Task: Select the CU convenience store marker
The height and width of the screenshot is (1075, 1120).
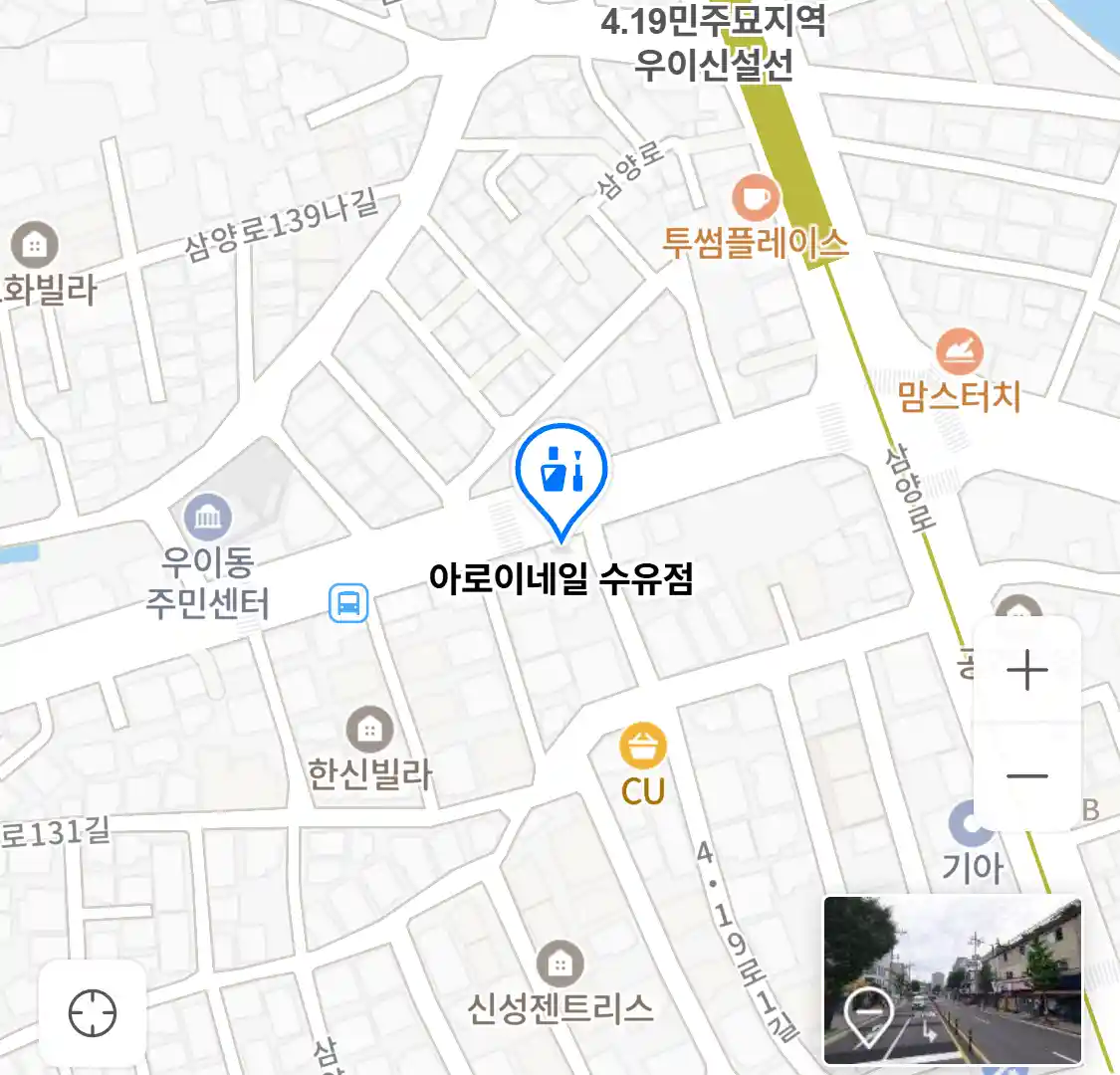Action: point(643,746)
